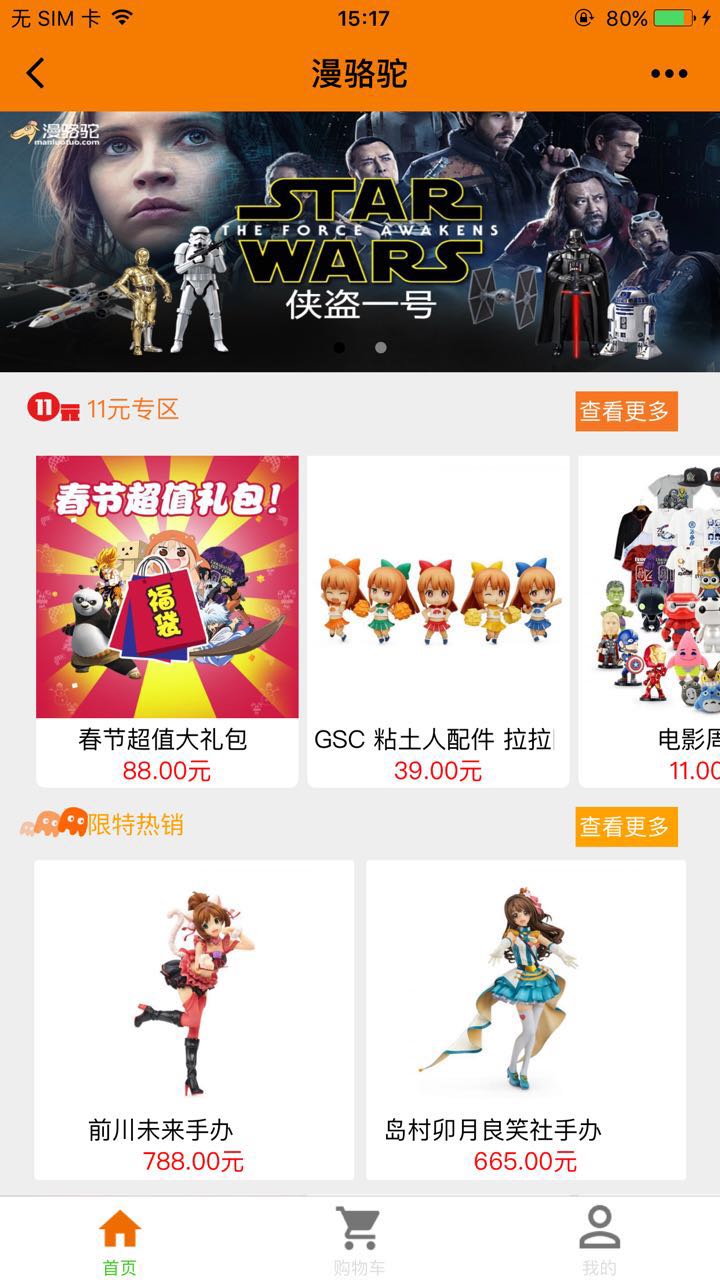Image resolution: width=720 pixels, height=1280 pixels.
Task: Tap 查看更多 beside 限特热销
Action: [626, 827]
